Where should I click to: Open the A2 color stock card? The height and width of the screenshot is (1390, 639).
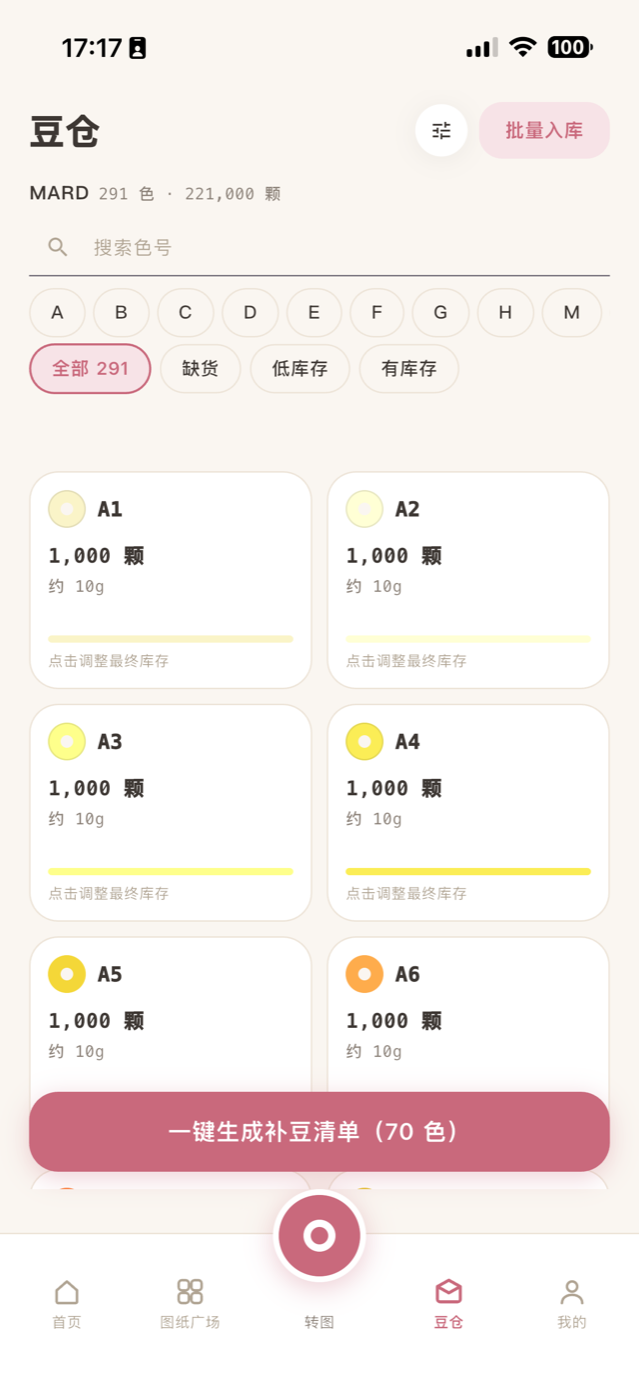(x=468, y=580)
